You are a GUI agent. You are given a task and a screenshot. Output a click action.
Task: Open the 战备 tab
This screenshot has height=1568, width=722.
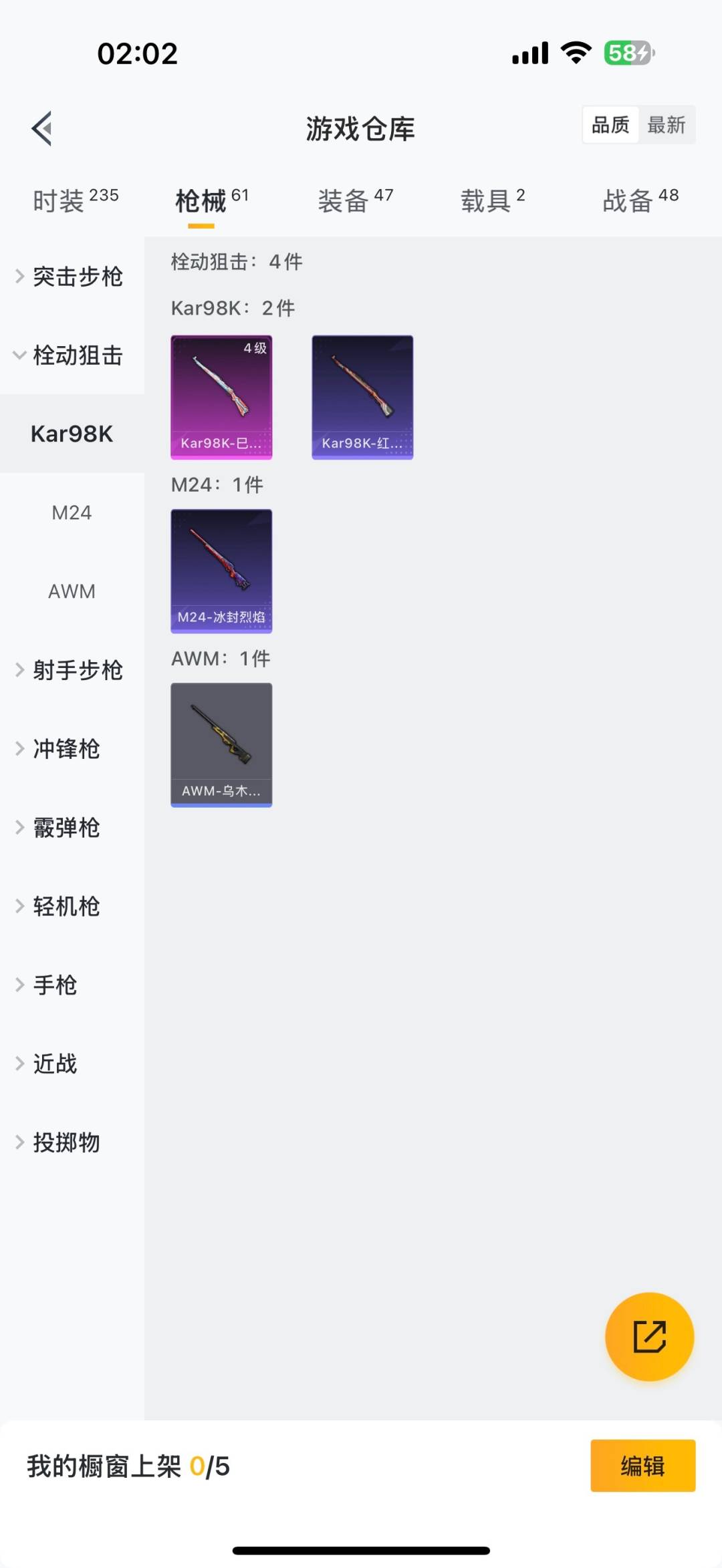[640, 200]
